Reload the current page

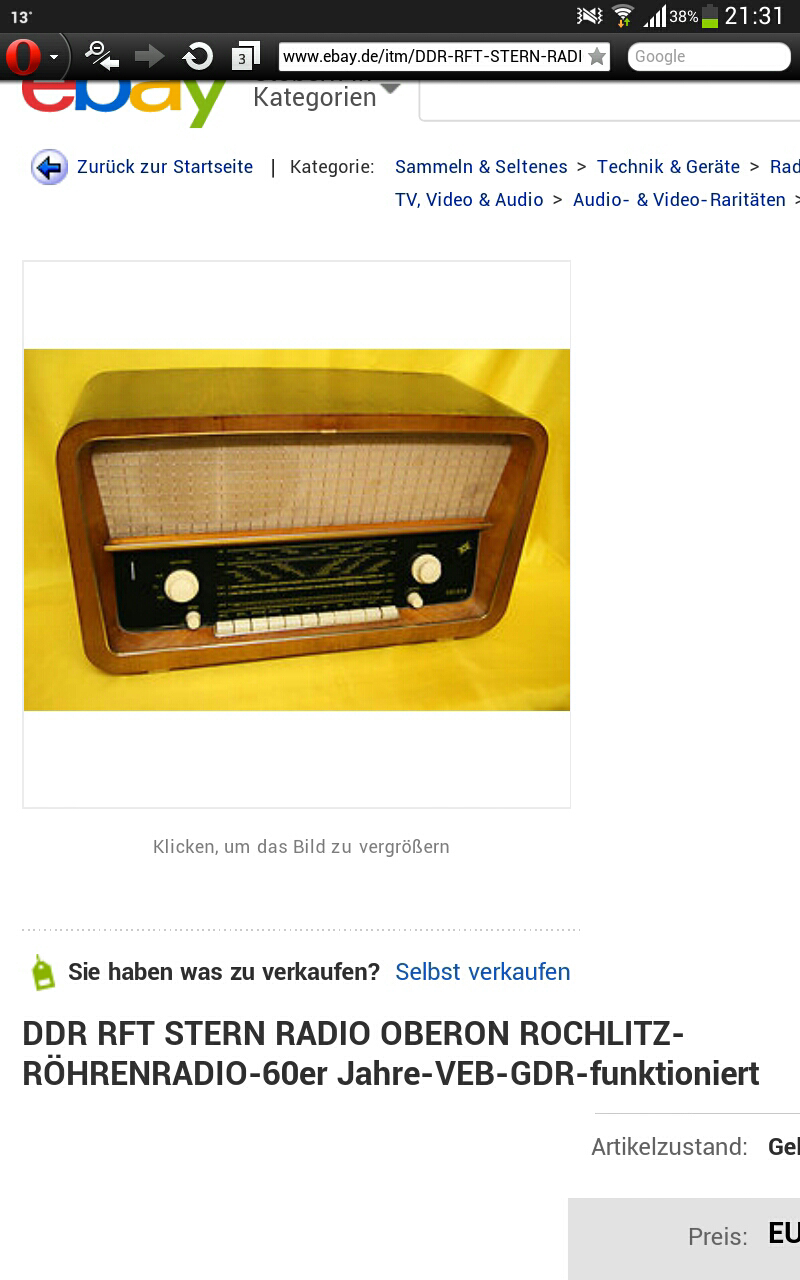198,57
